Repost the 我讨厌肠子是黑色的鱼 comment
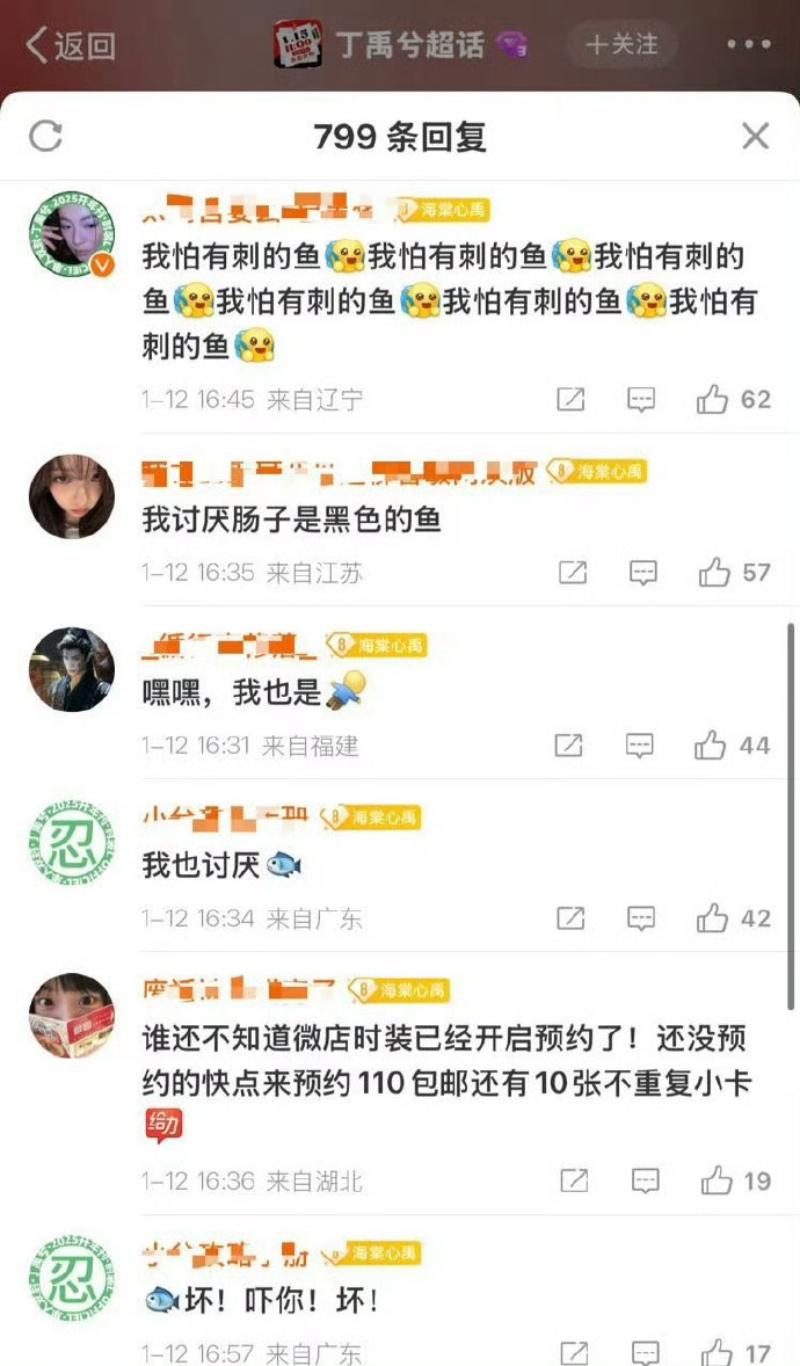The width and height of the screenshot is (800, 1366). tap(572, 573)
